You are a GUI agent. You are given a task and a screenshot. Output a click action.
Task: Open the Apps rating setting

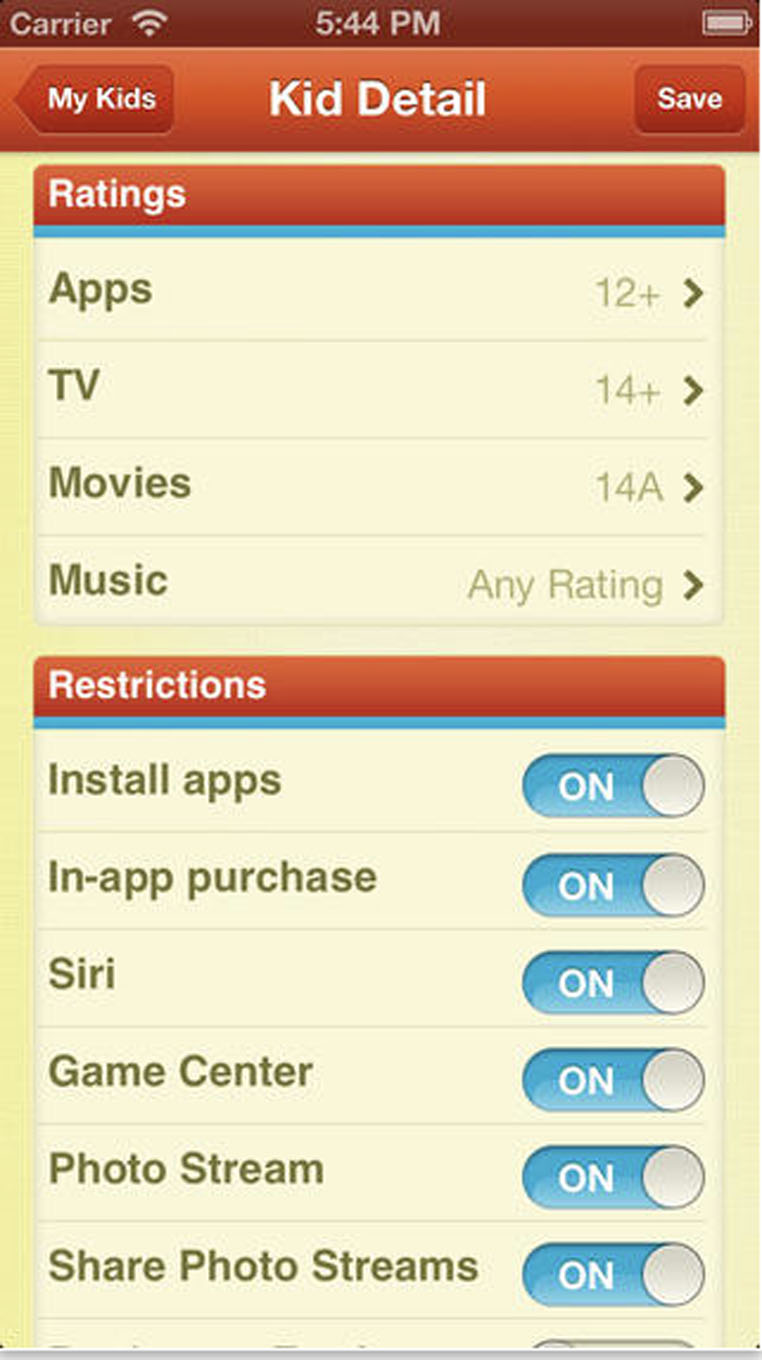tap(376, 292)
